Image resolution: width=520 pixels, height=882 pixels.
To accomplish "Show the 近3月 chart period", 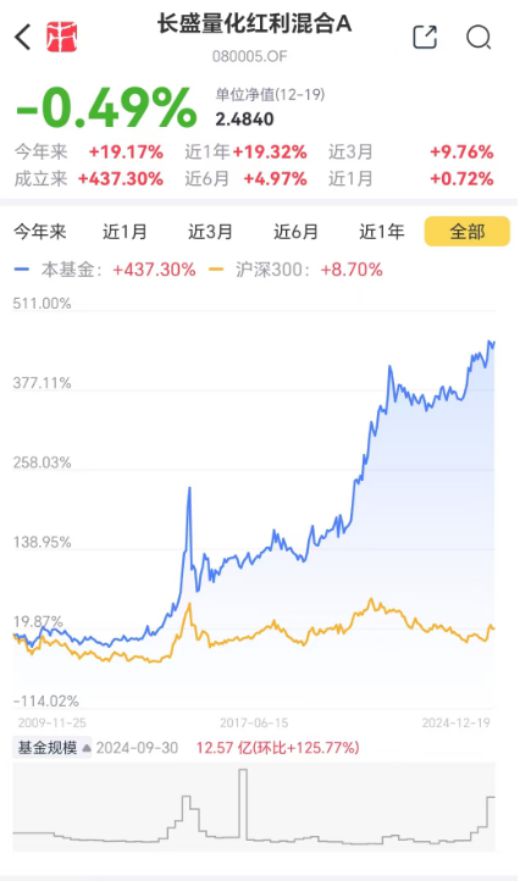I will click(210, 232).
